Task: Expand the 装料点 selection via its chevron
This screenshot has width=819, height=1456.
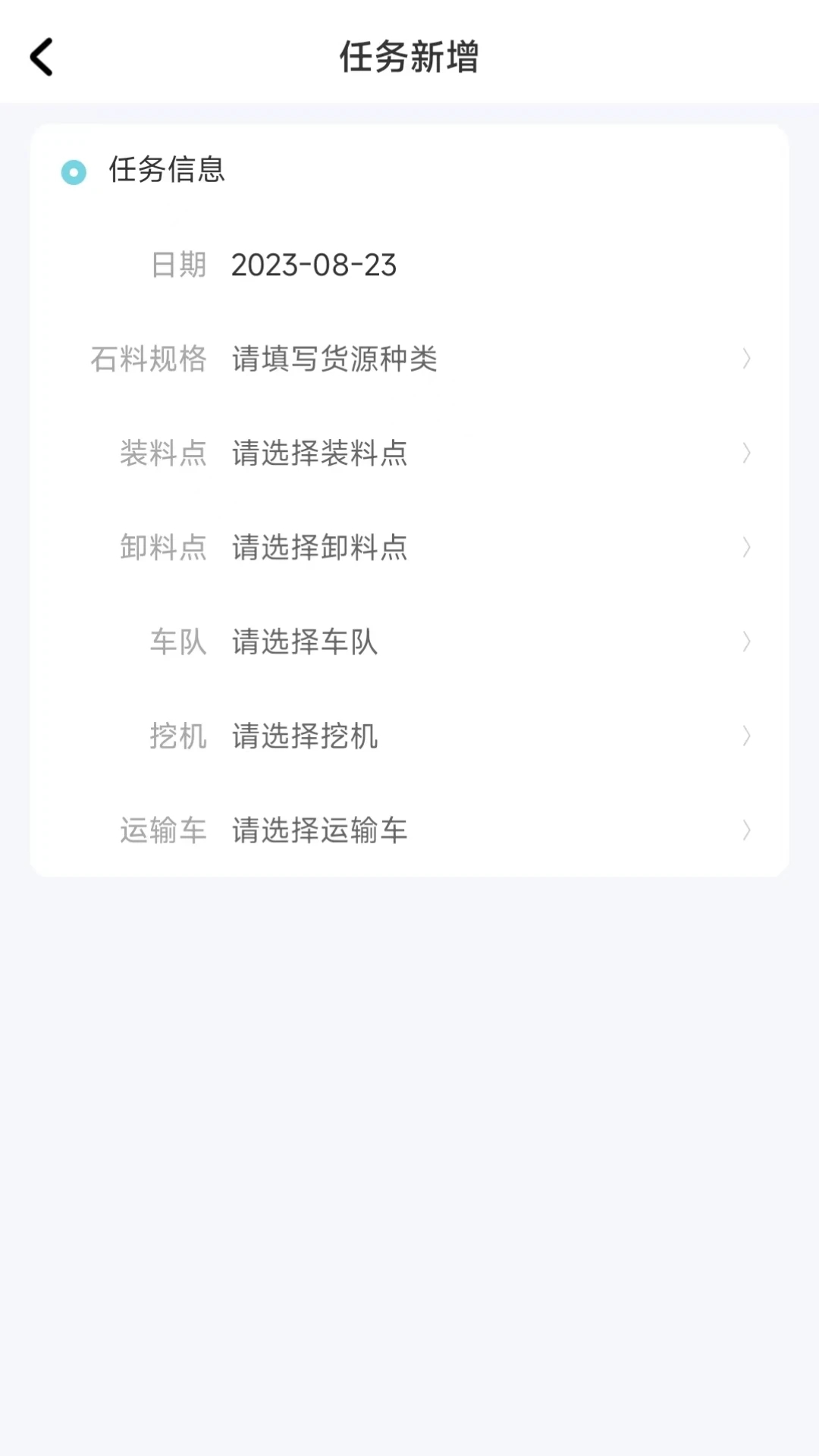Action: tap(746, 453)
